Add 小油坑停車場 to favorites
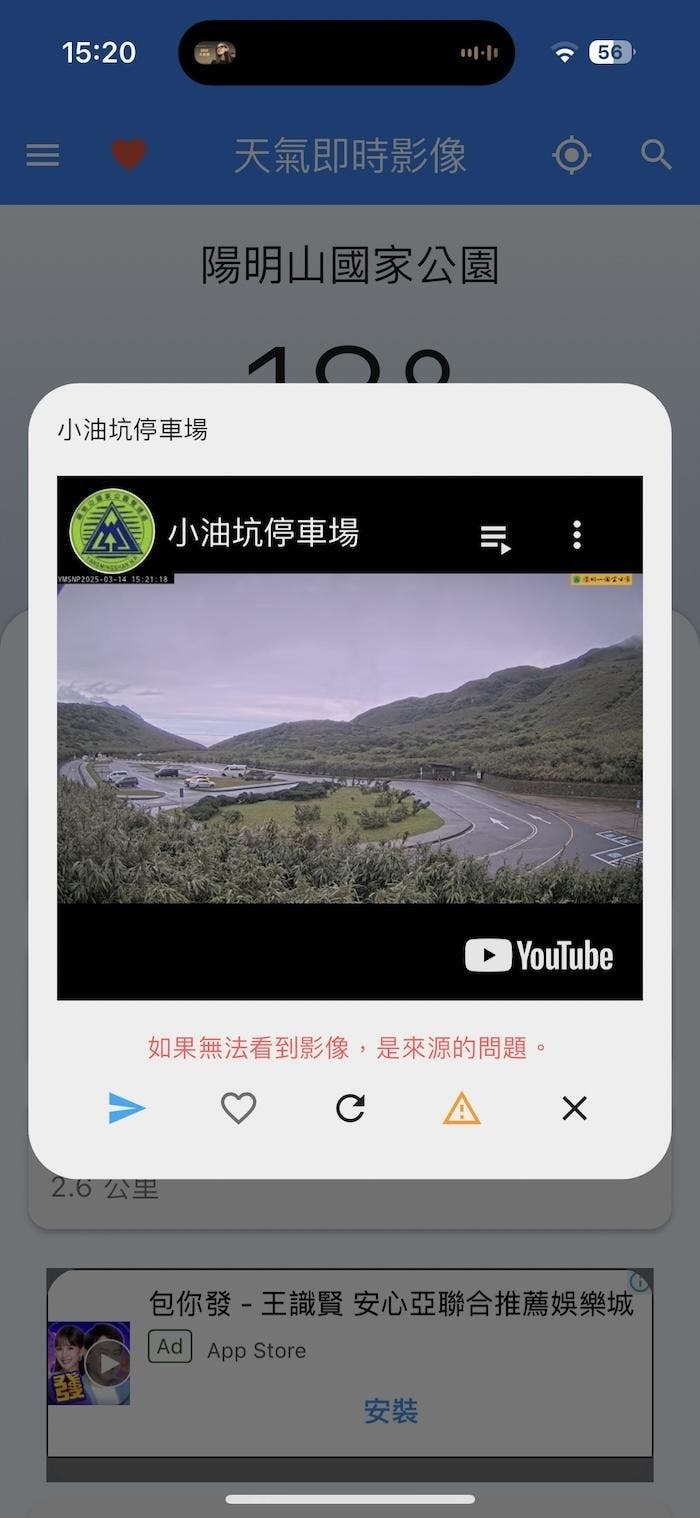Image resolution: width=700 pixels, height=1518 pixels. tap(238, 1108)
